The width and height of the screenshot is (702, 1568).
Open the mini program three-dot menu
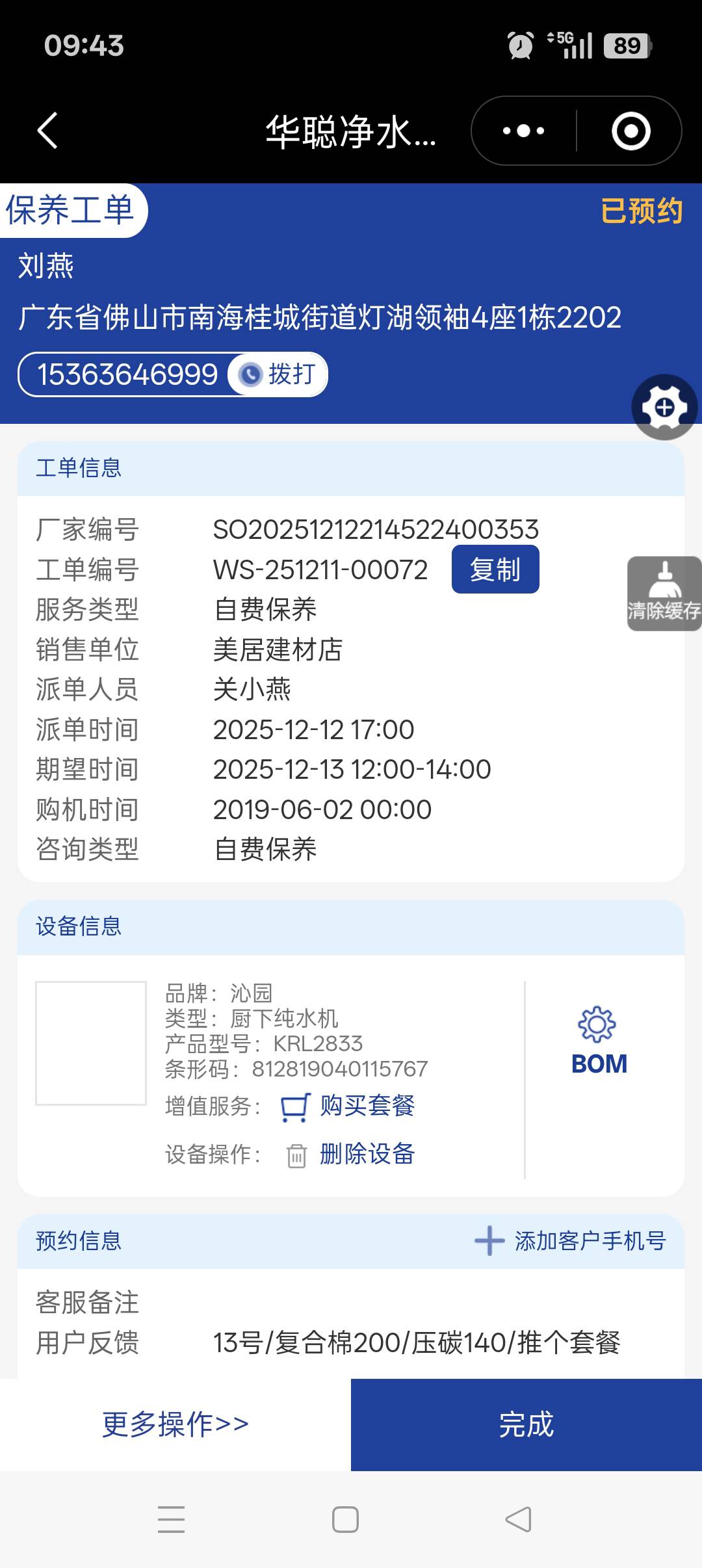[x=523, y=131]
